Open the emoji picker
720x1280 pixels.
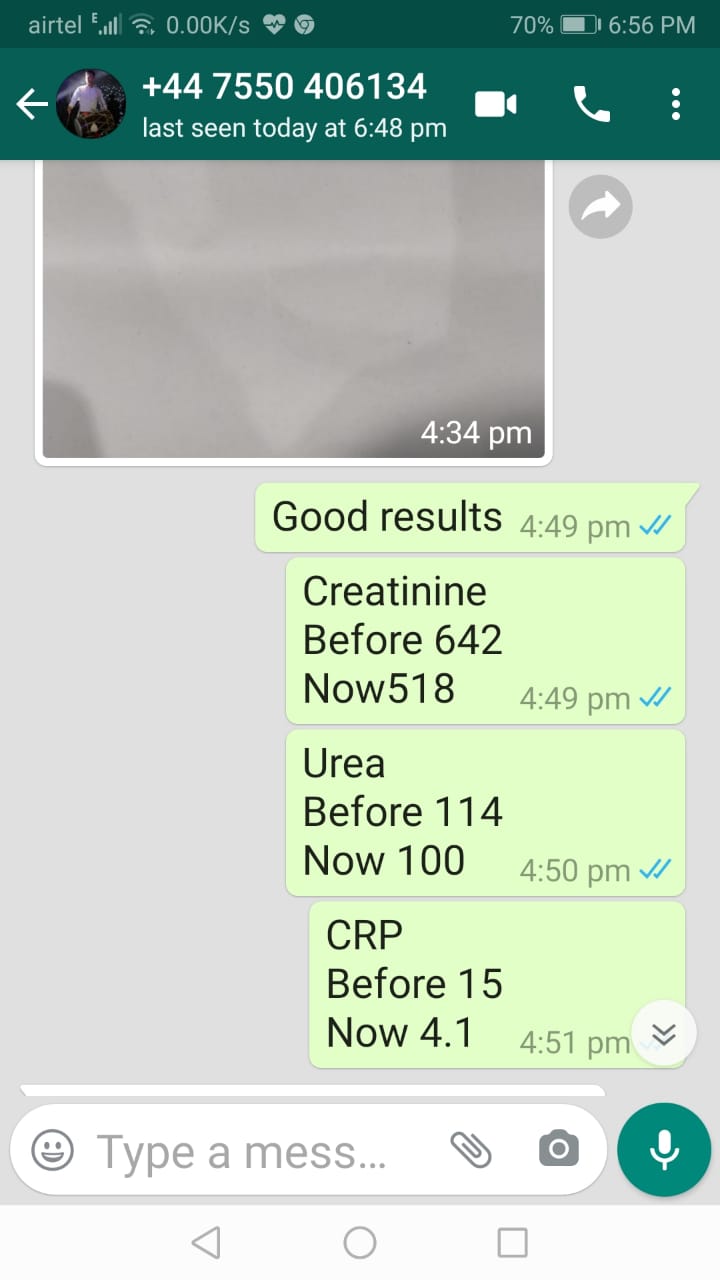pos(52,1150)
